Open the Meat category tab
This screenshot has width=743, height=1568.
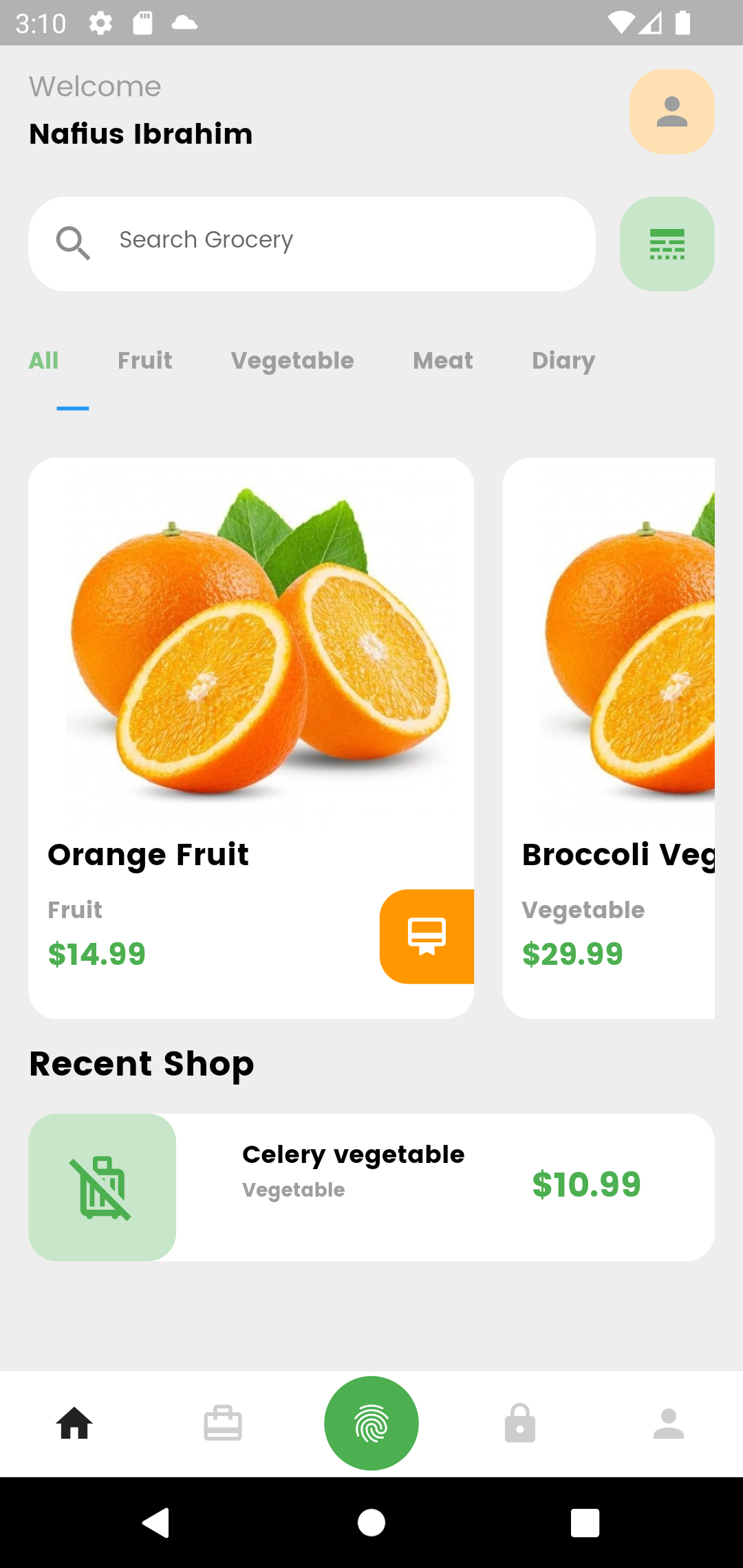[442, 360]
